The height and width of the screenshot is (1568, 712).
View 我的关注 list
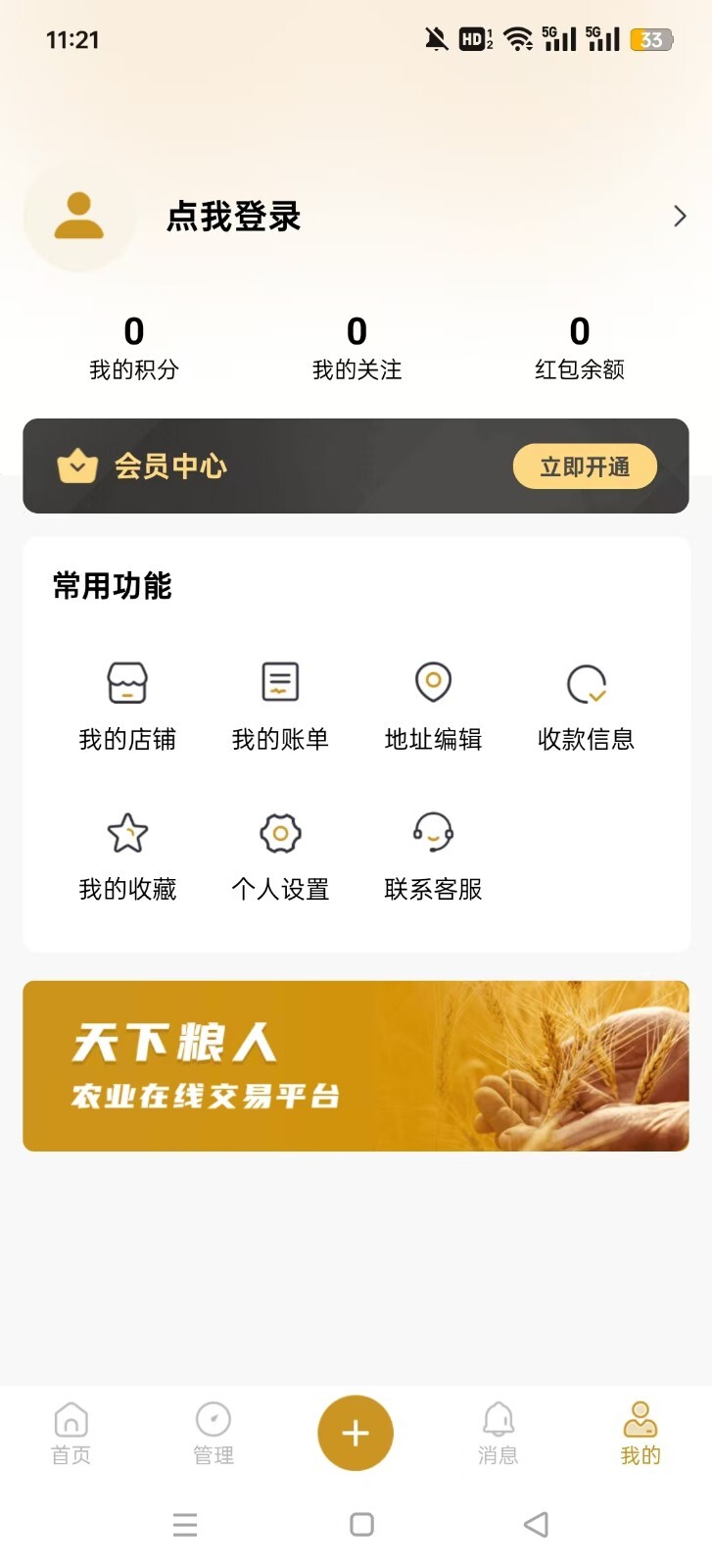(x=356, y=347)
